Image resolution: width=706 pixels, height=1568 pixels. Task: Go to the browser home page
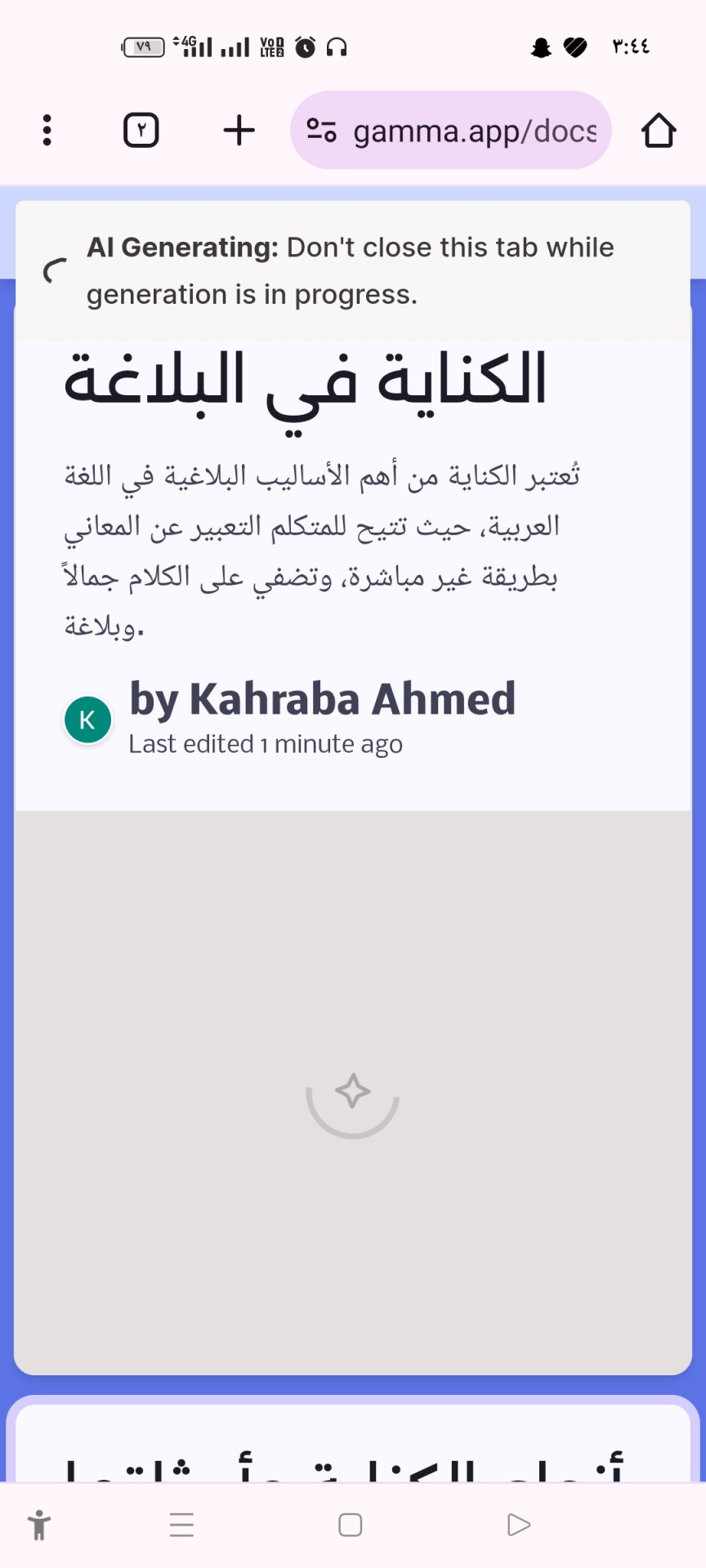click(658, 131)
